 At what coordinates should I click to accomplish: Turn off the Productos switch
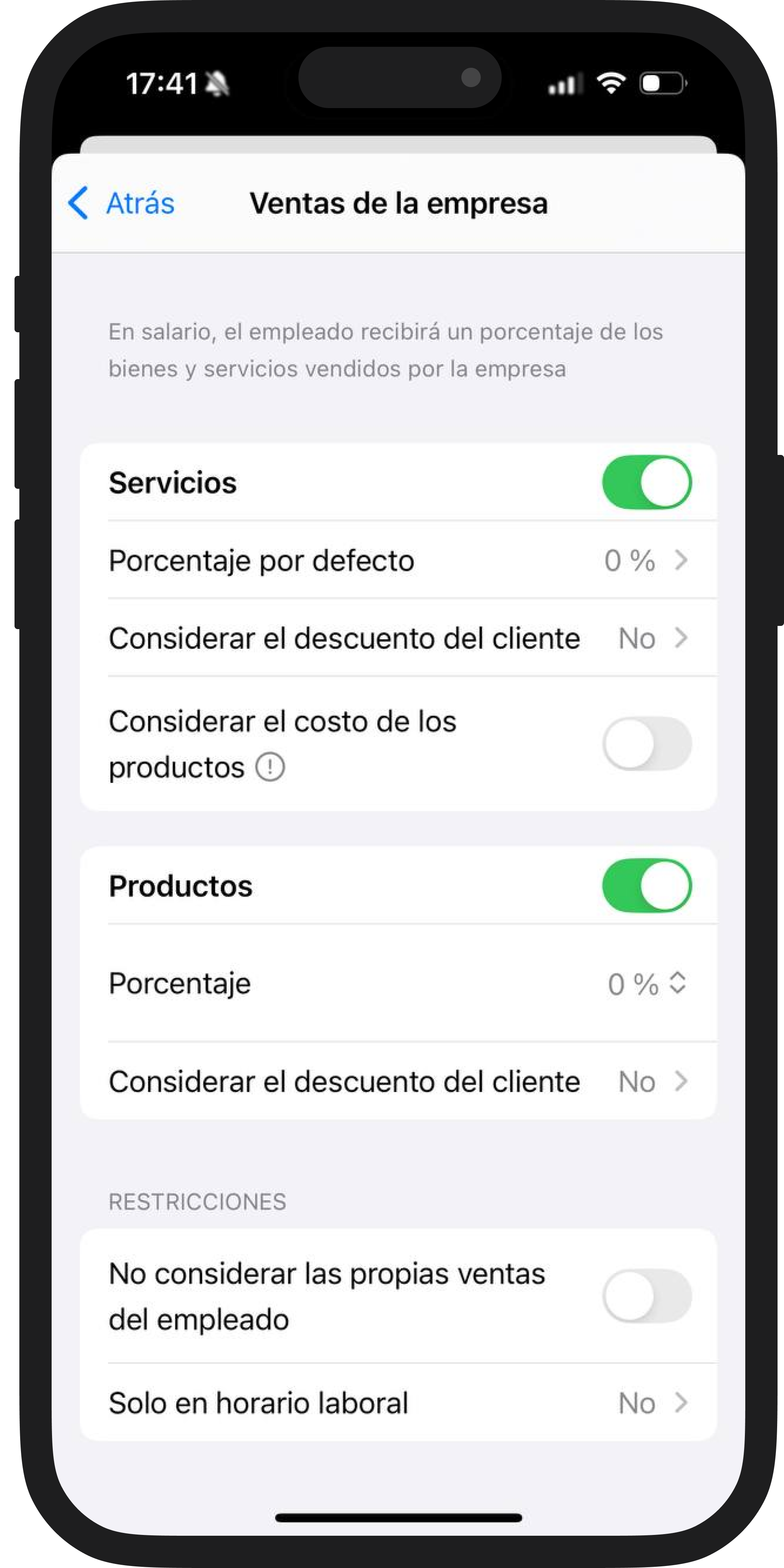(646, 886)
